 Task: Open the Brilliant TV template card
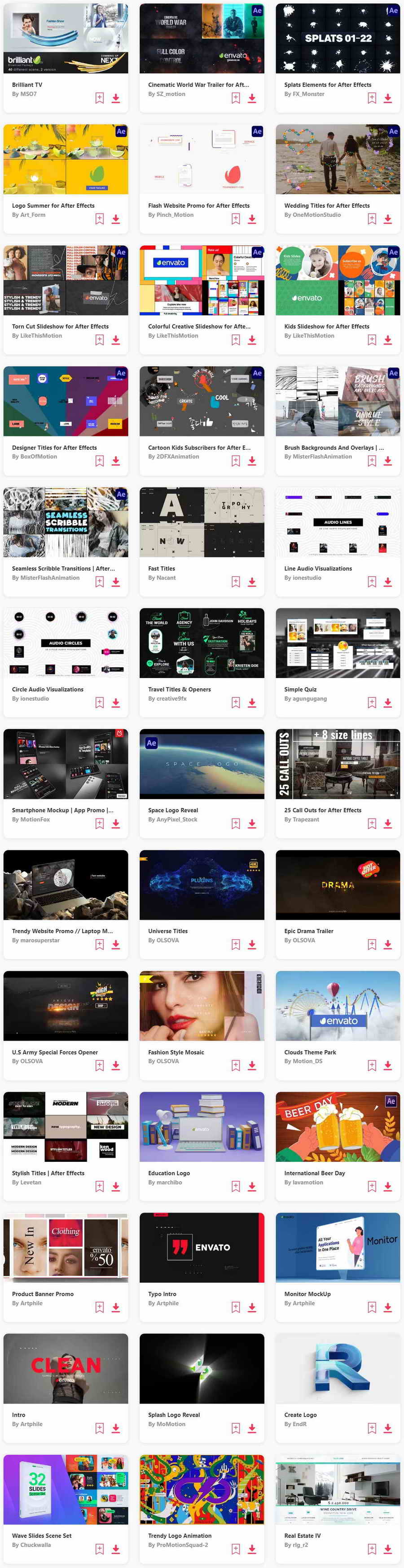[x=66, y=38]
